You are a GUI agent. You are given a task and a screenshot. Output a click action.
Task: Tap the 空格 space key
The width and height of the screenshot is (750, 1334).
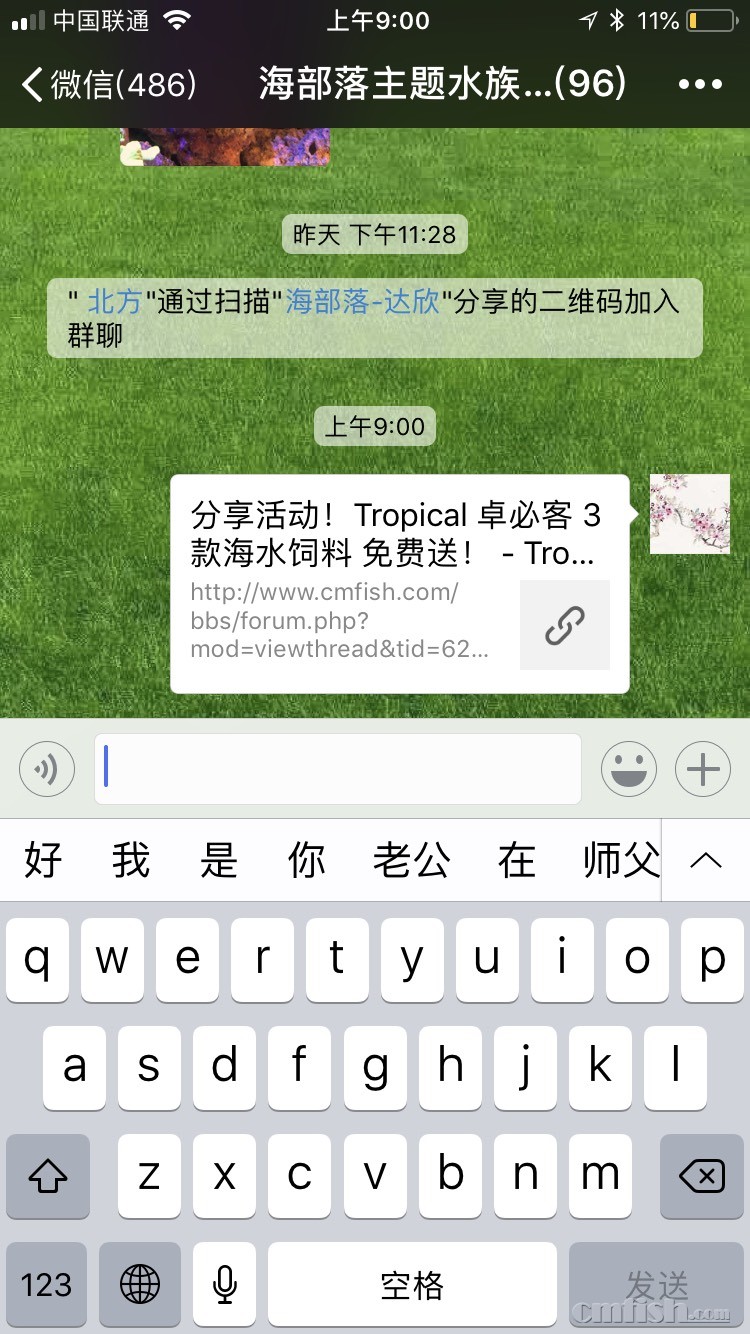(x=411, y=1285)
